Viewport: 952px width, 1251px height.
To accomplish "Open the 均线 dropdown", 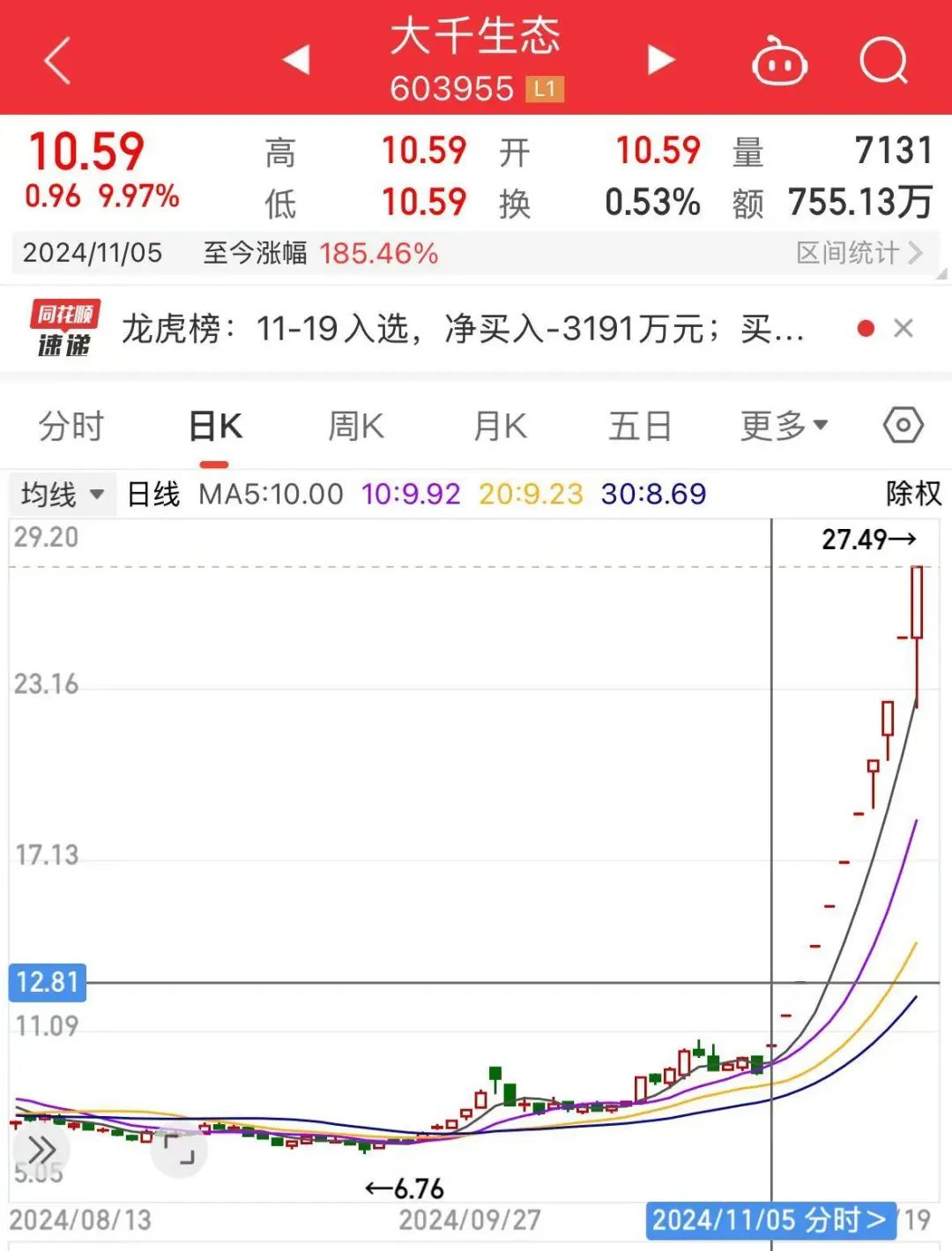I will point(58,495).
